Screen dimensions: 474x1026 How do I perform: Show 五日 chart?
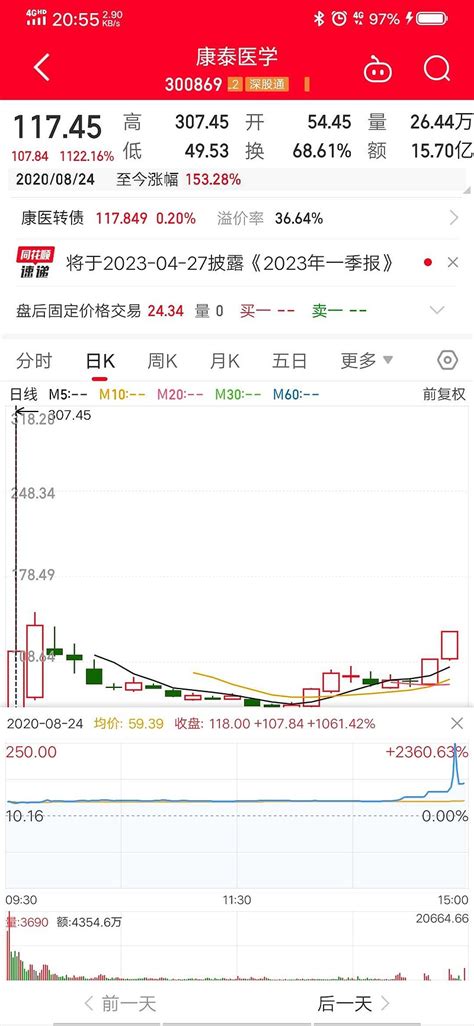pyautogui.click(x=290, y=361)
